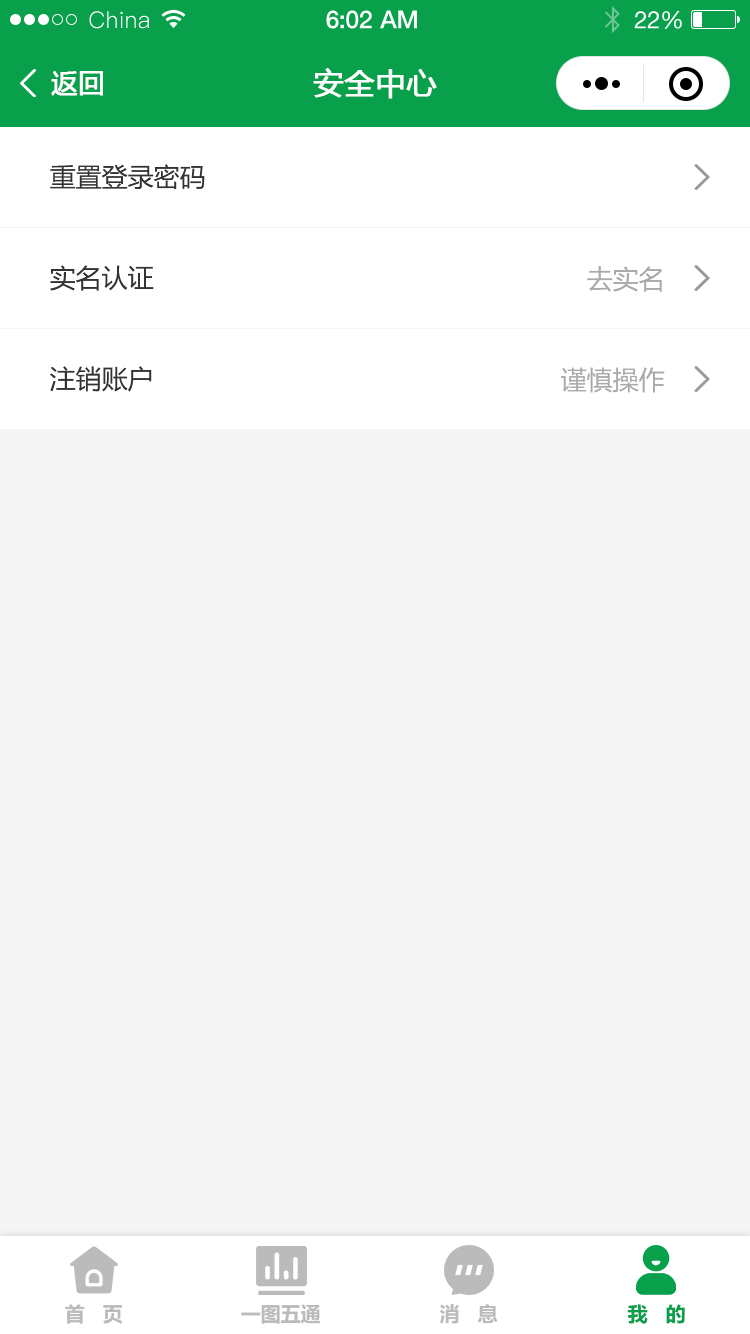This screenshot has height=1334, width=750.
Task: Open 实名认证 real-name verification
Action: tap(375, 278)
